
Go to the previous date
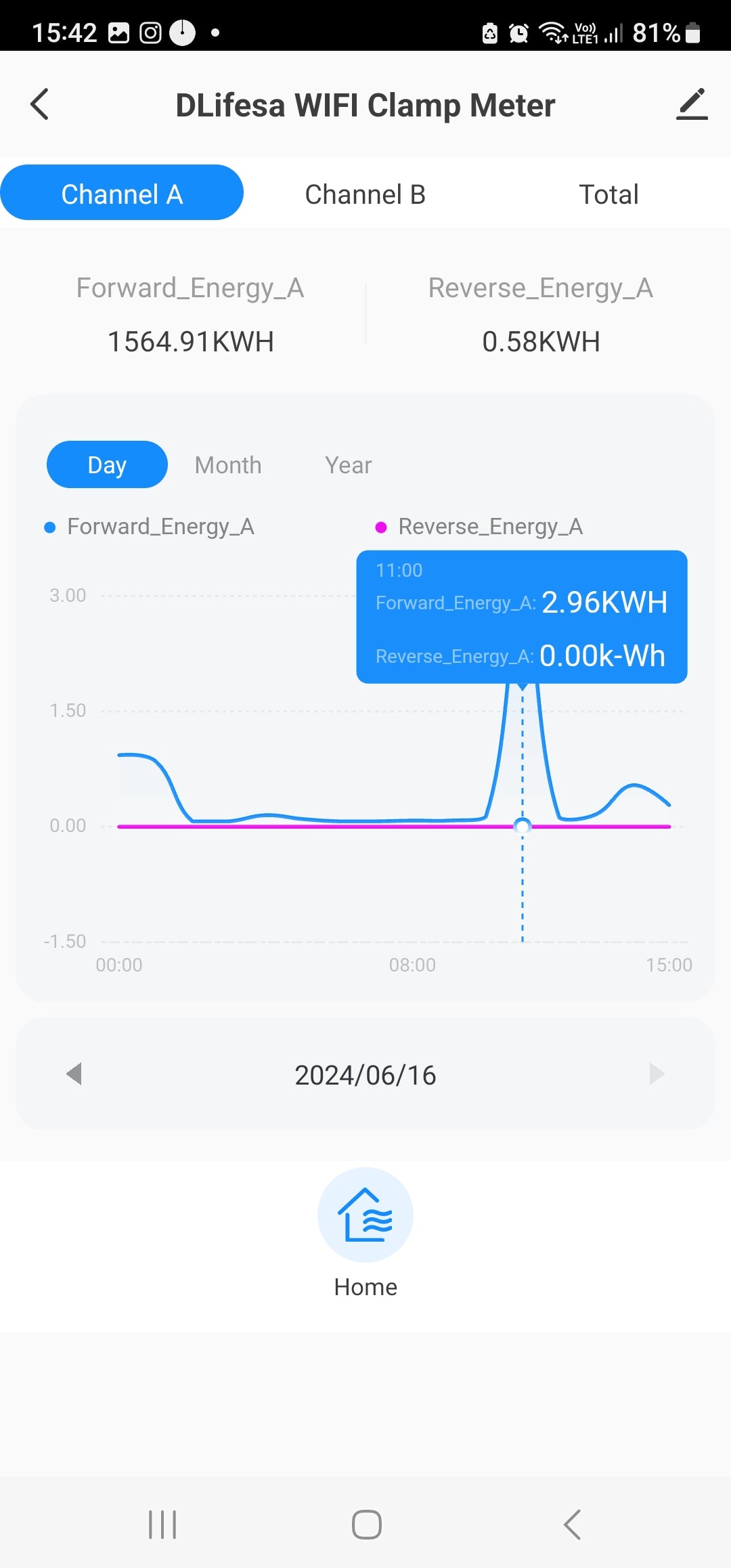(x=74, y=1074)
